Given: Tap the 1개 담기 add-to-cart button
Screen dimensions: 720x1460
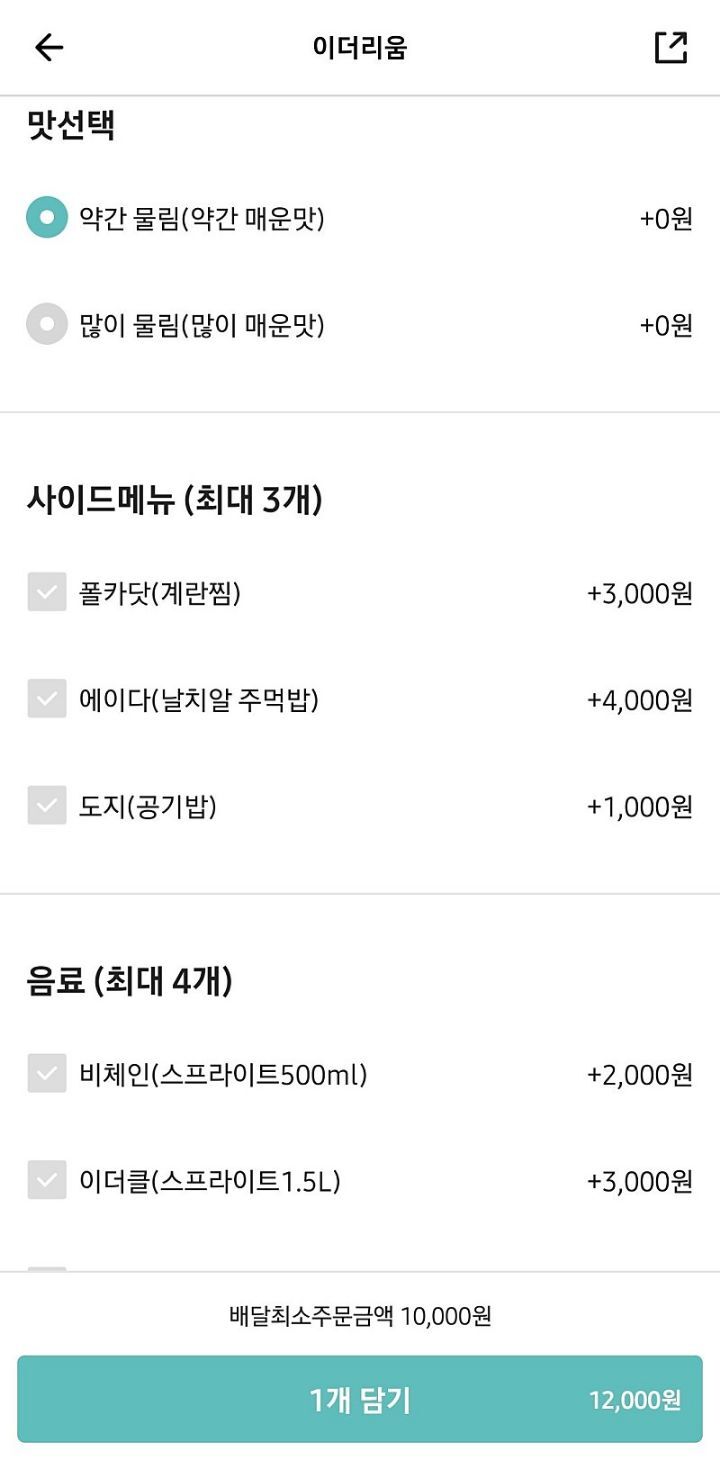Looking at the screenshot, I should 360,1400.
